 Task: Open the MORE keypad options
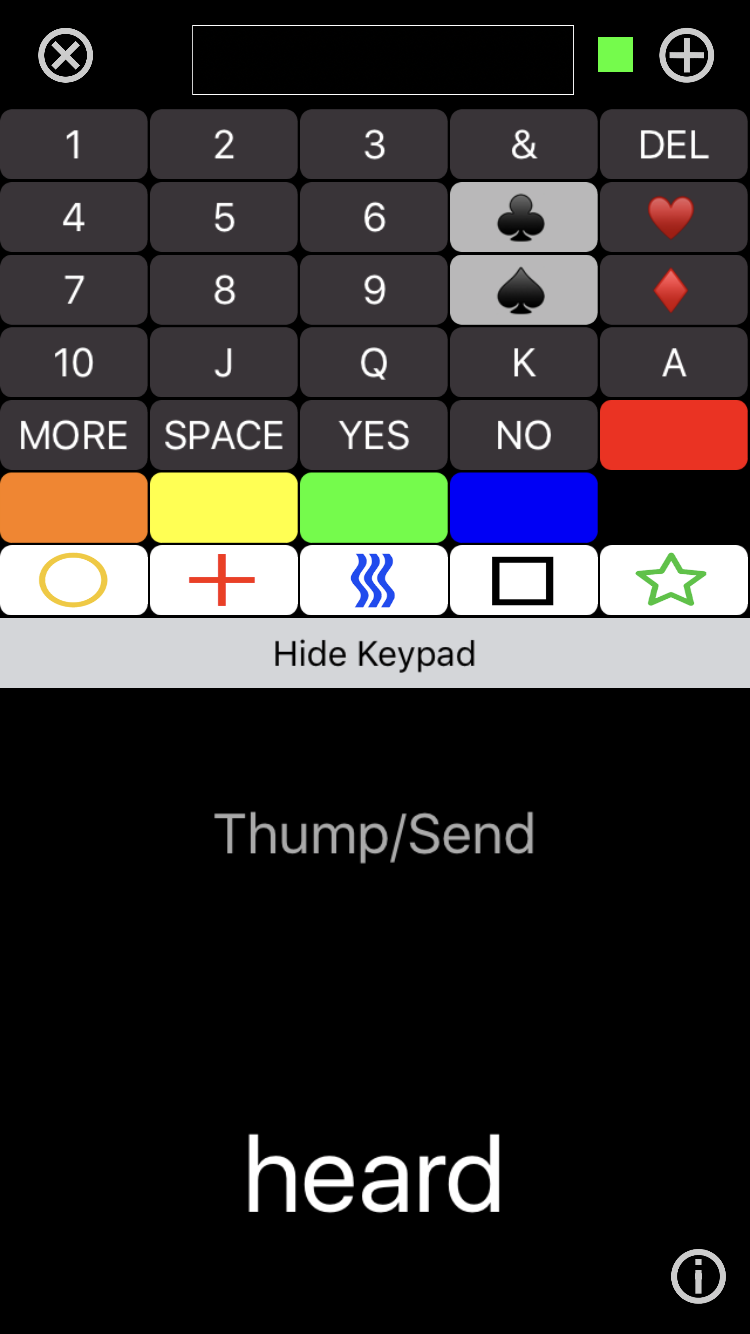(x=74, y=435)
